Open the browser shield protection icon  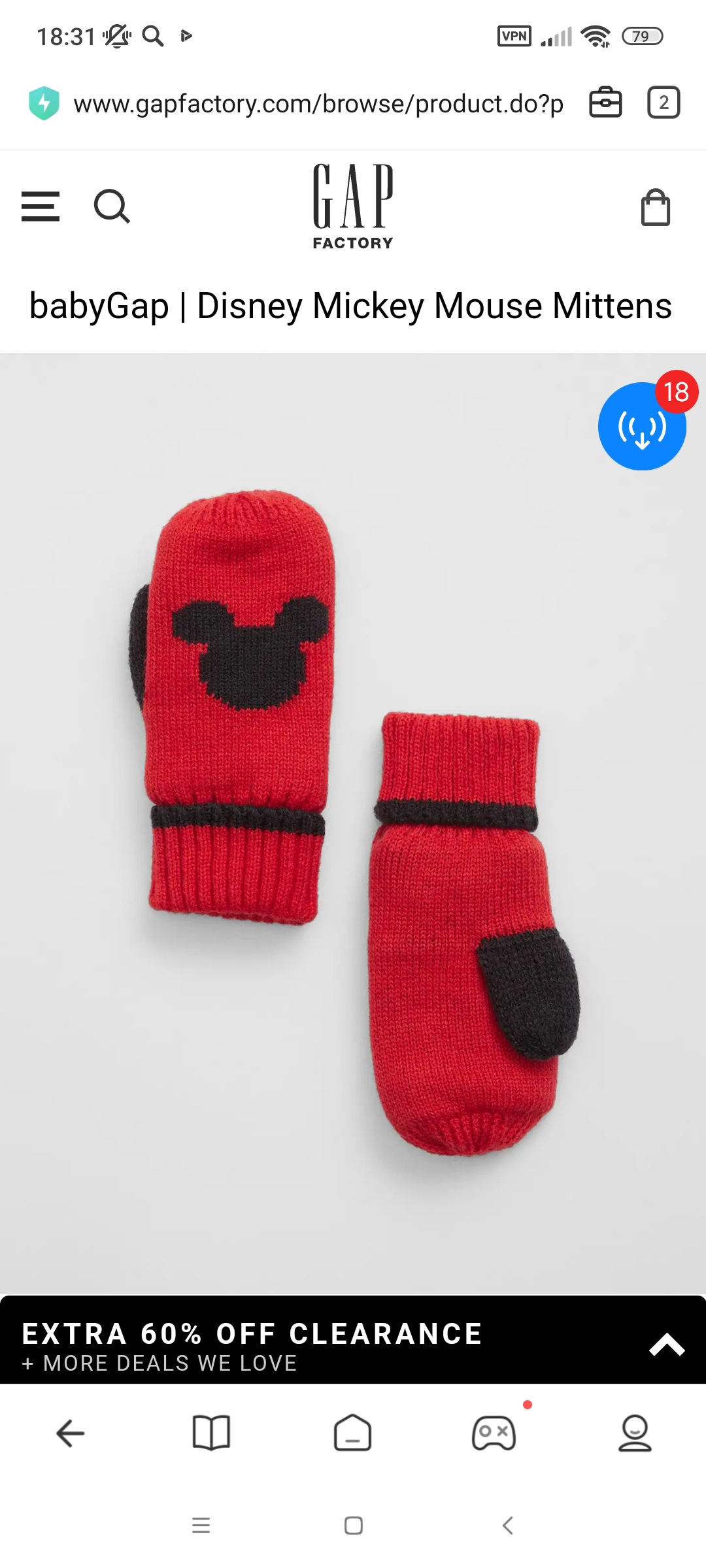pyautogui.click(x=44, y=103)
